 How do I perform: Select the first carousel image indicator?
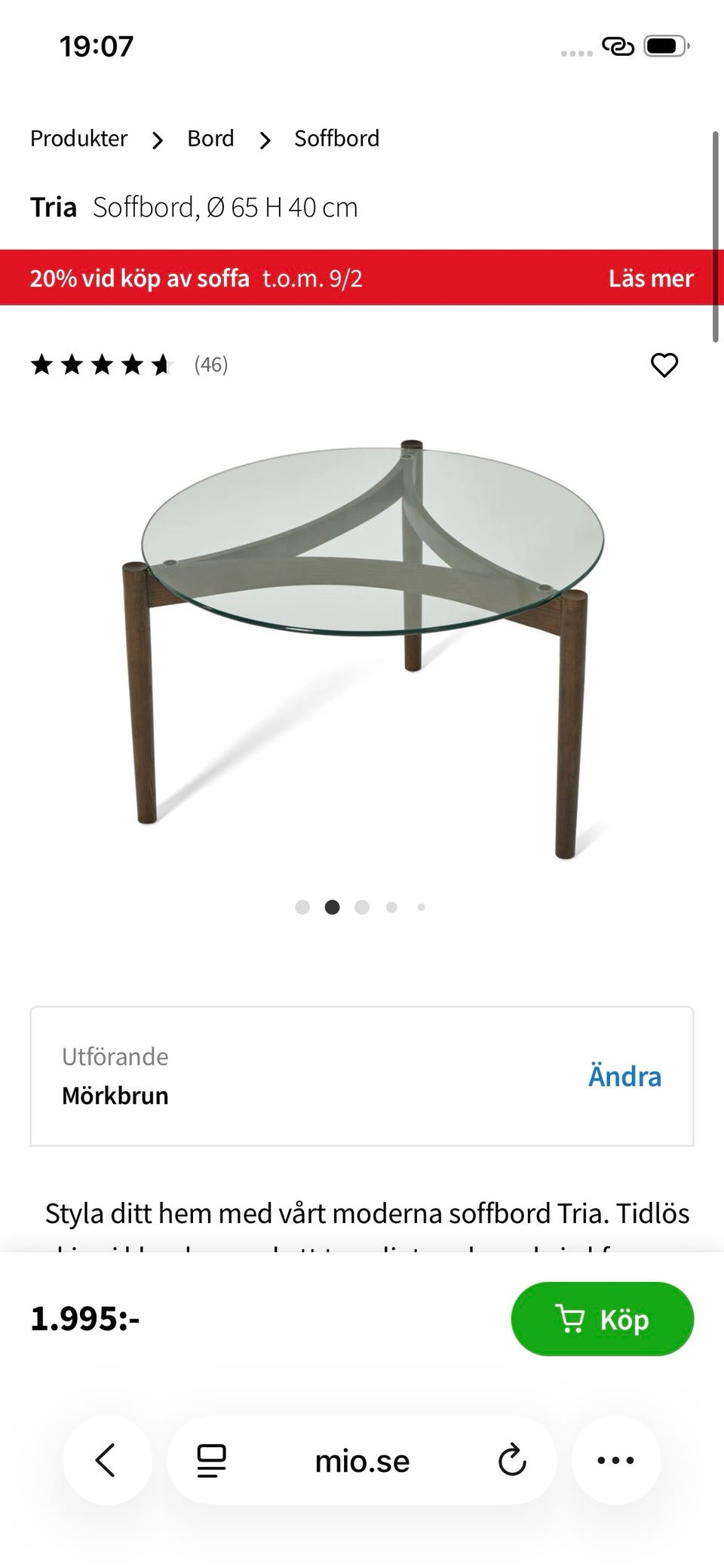coord(302,907)
